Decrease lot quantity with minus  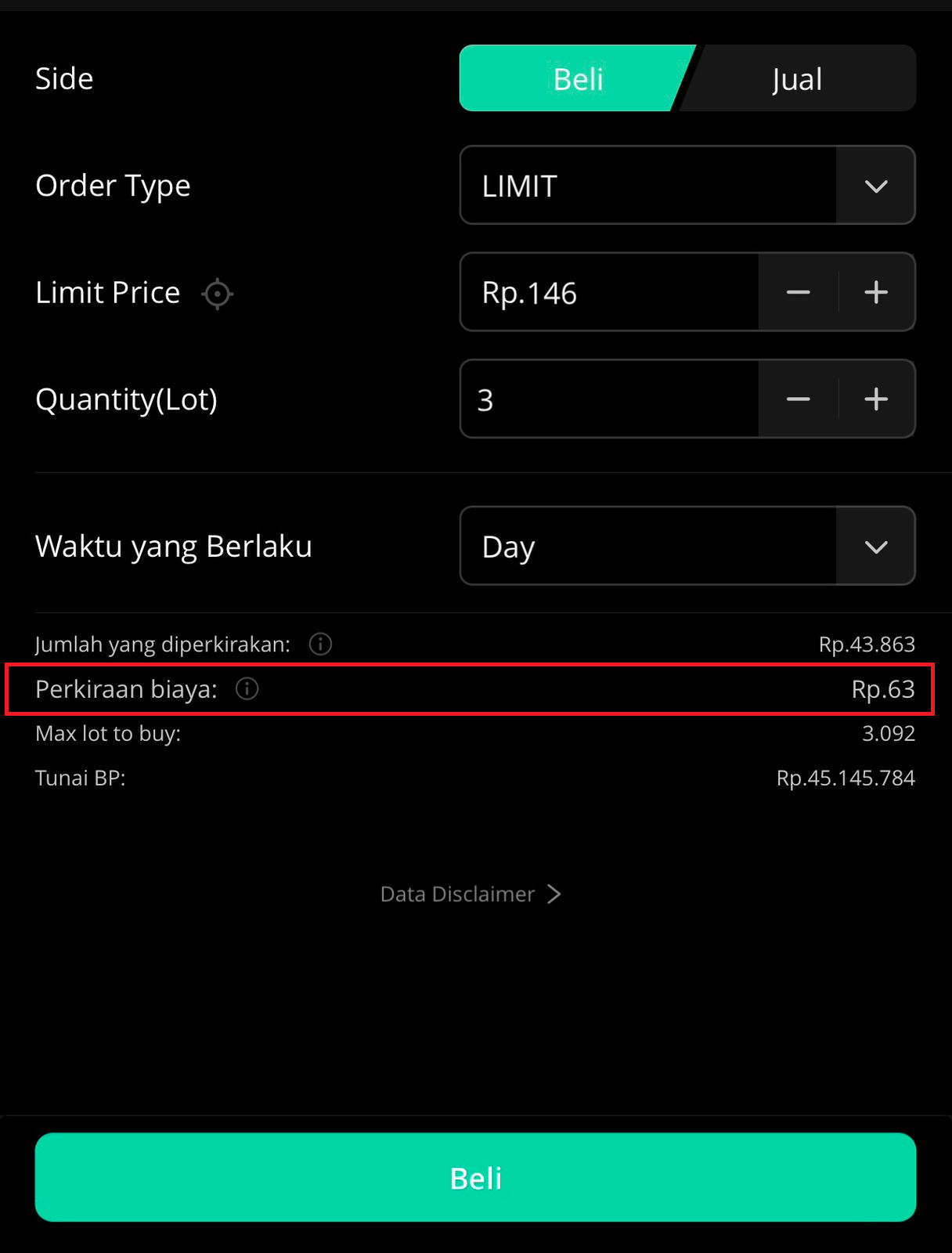coord(798,399)
